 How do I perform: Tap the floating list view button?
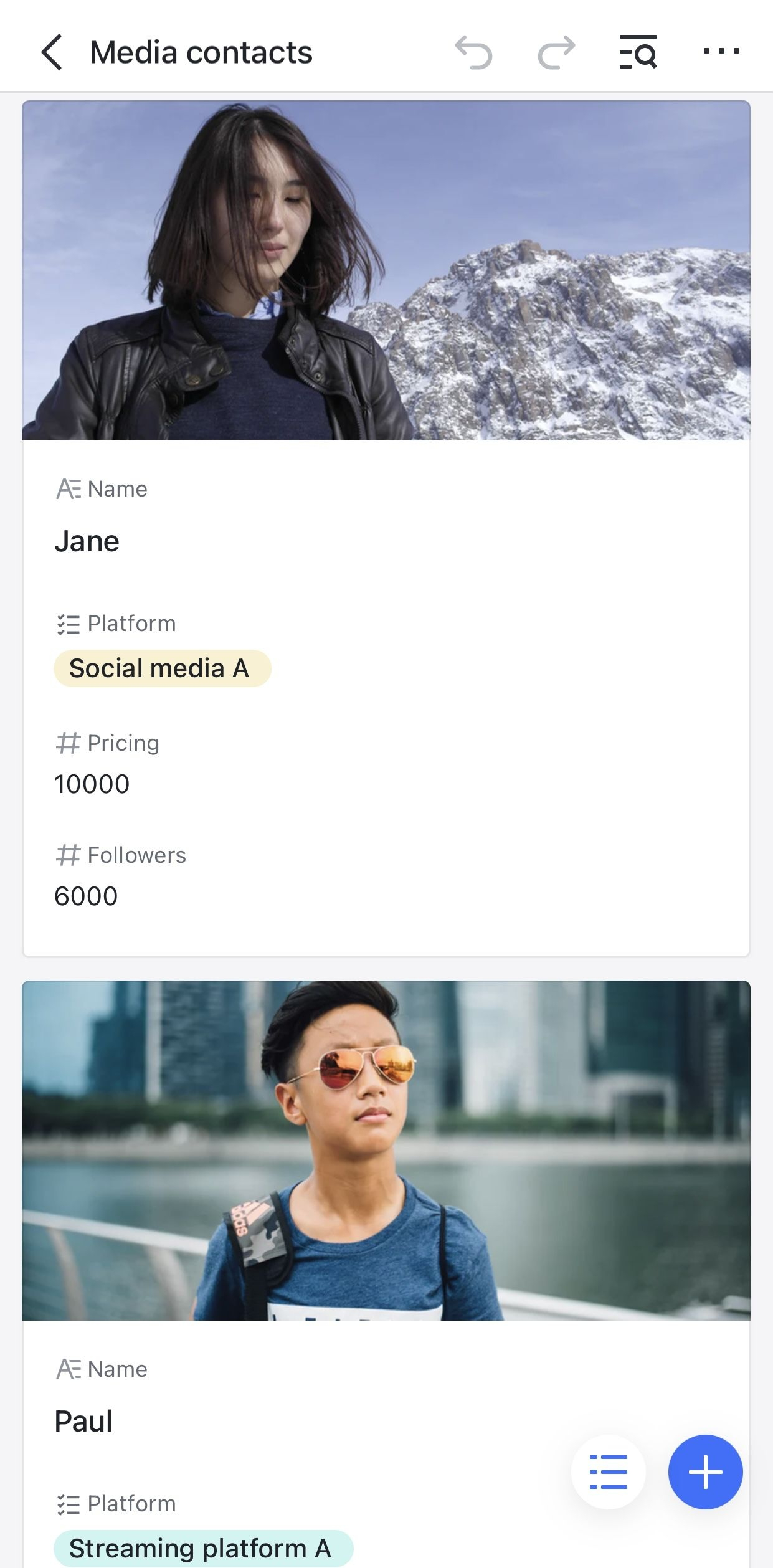[608, 1471]
